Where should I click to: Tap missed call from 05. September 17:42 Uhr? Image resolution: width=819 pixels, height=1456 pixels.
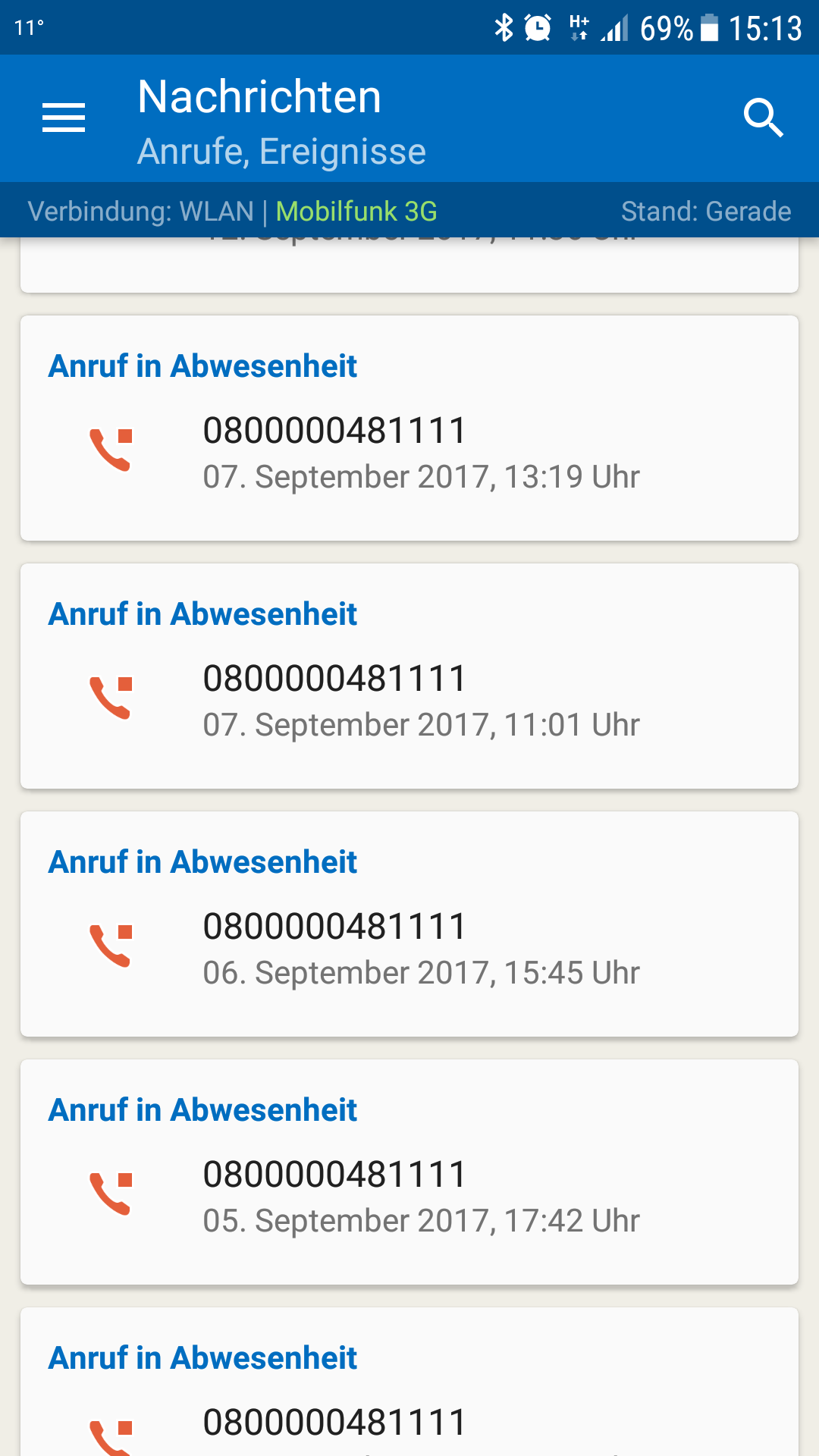pos(409,1172)
